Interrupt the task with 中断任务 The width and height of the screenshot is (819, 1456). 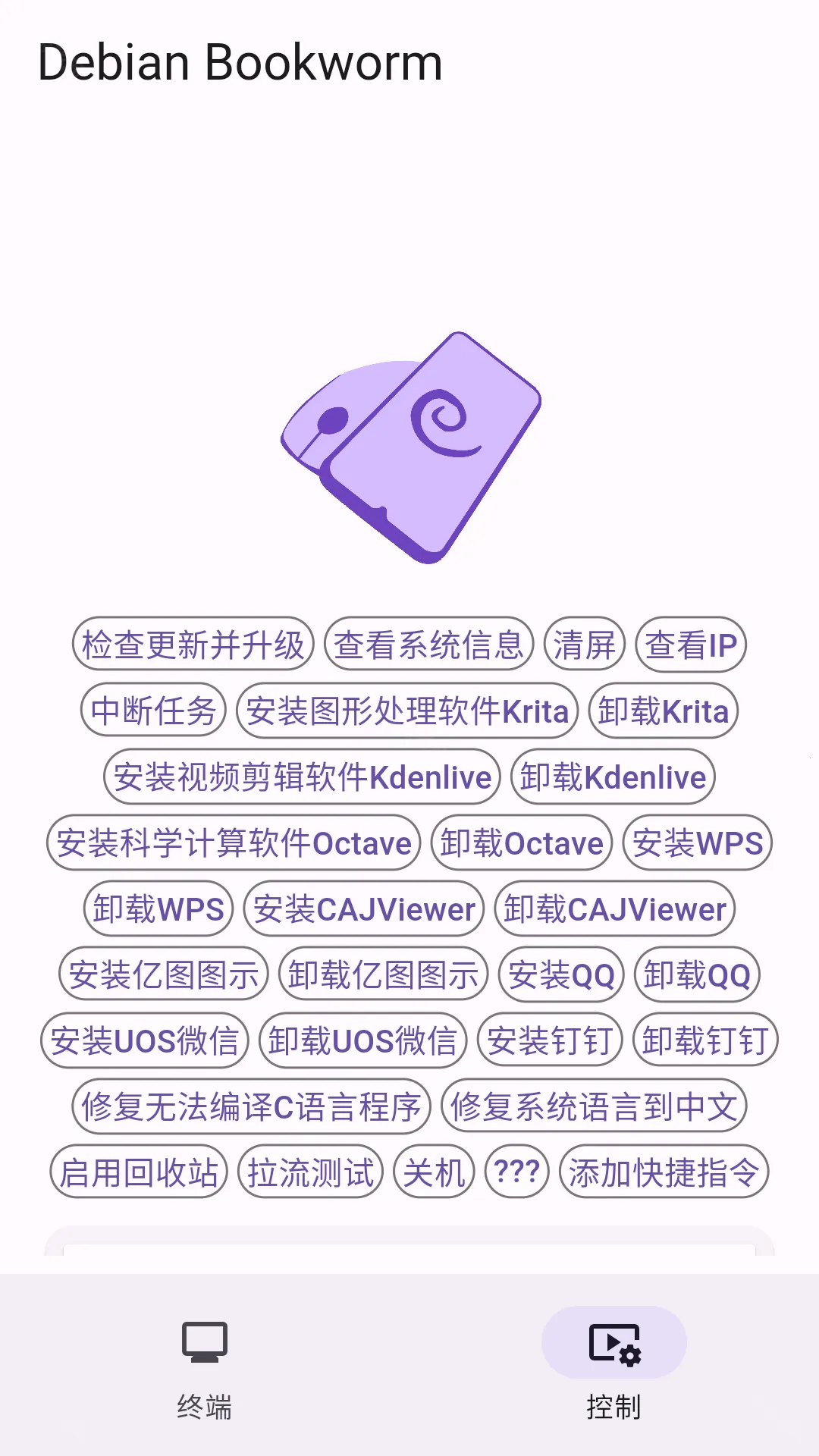pos(152,711)
